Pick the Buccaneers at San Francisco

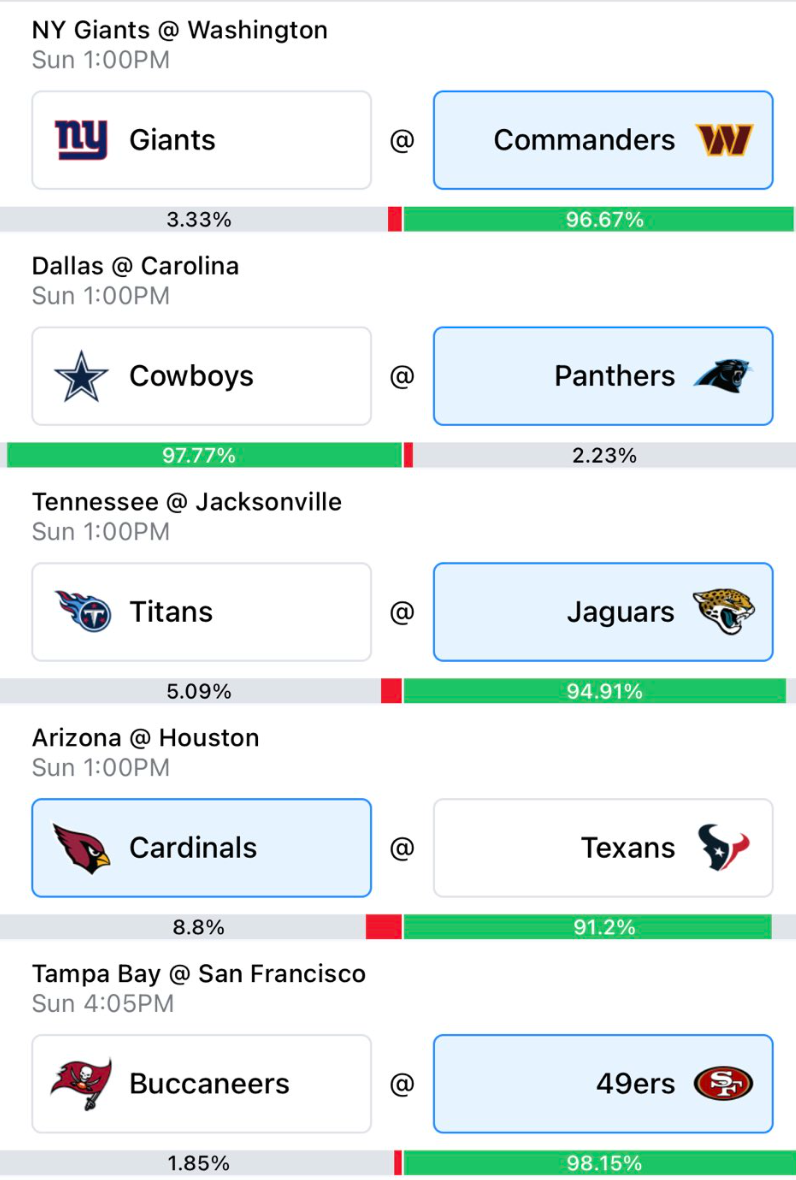coord(202,1084)
